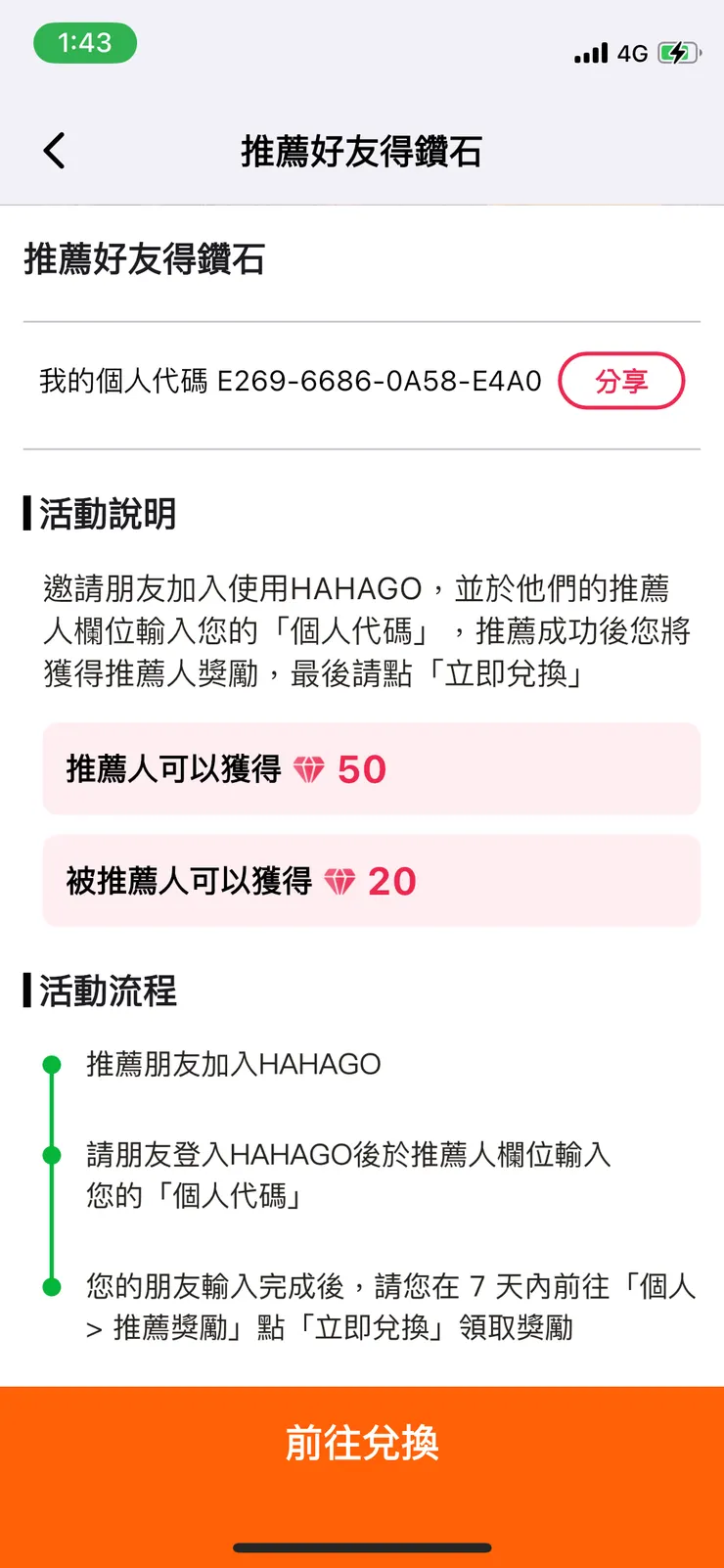
Task: Select the first reward banner for 推薦人
Action: 372,770
